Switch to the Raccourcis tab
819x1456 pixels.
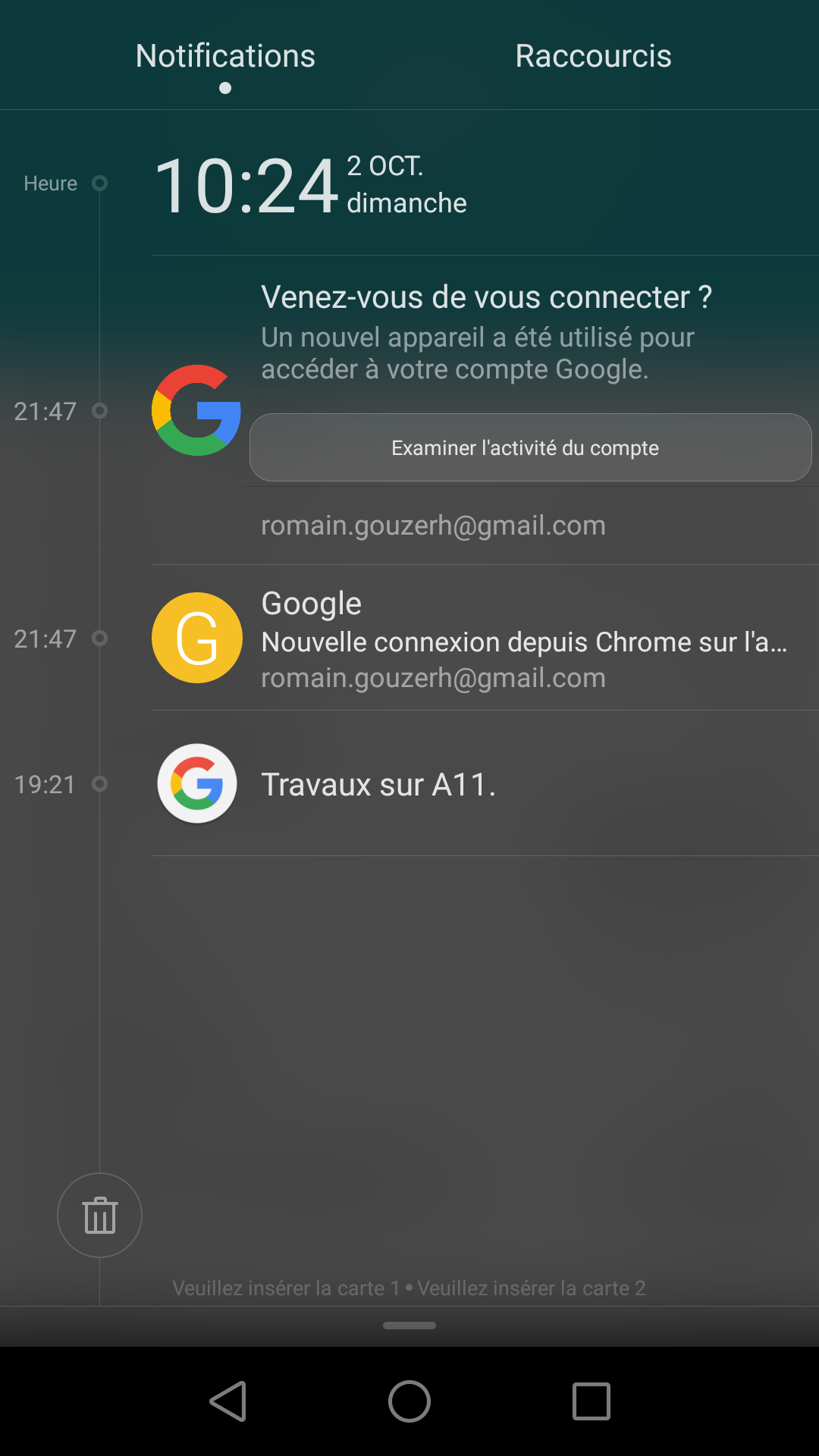coord(593,56)
